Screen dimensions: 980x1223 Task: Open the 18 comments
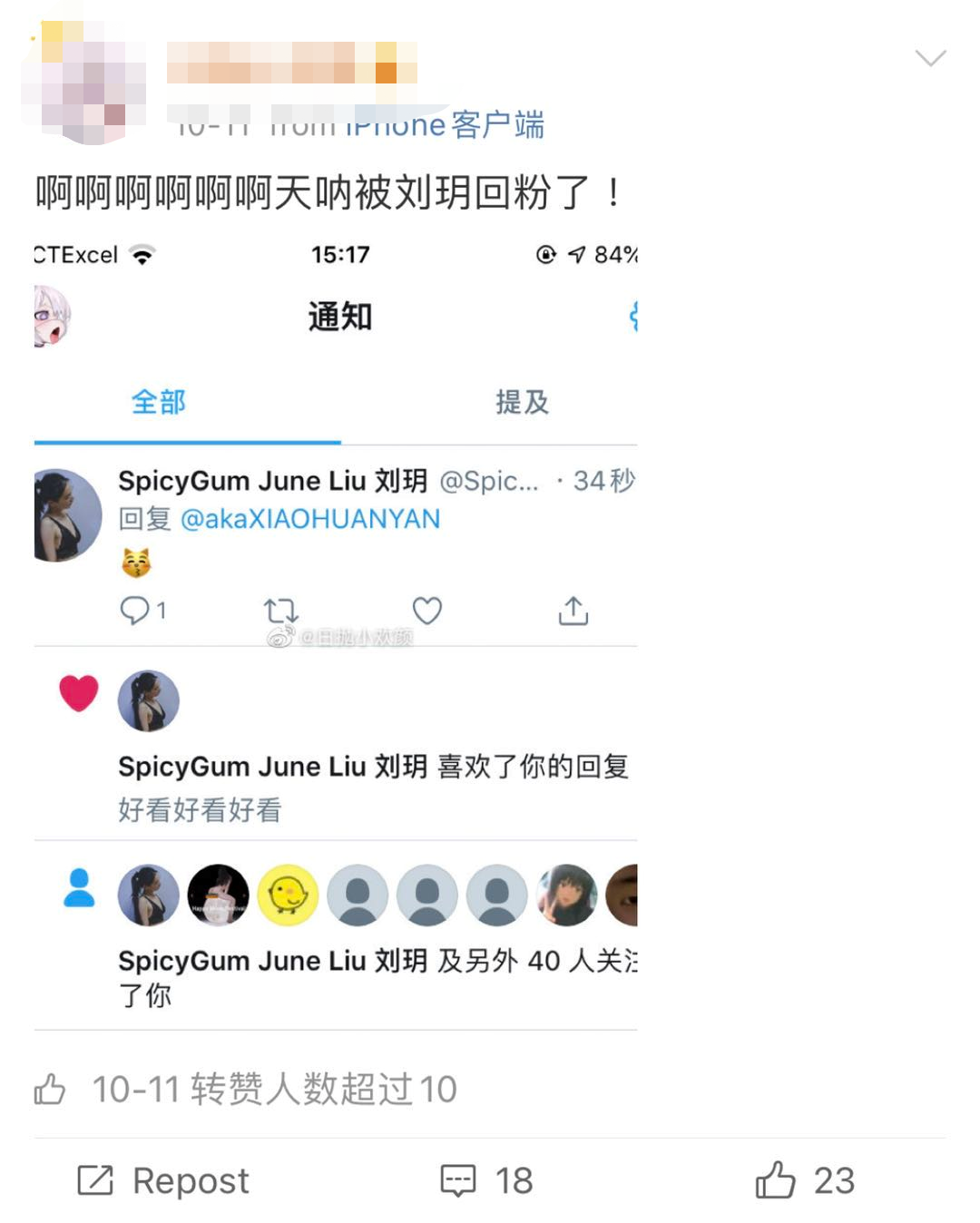pos(486,1180)
